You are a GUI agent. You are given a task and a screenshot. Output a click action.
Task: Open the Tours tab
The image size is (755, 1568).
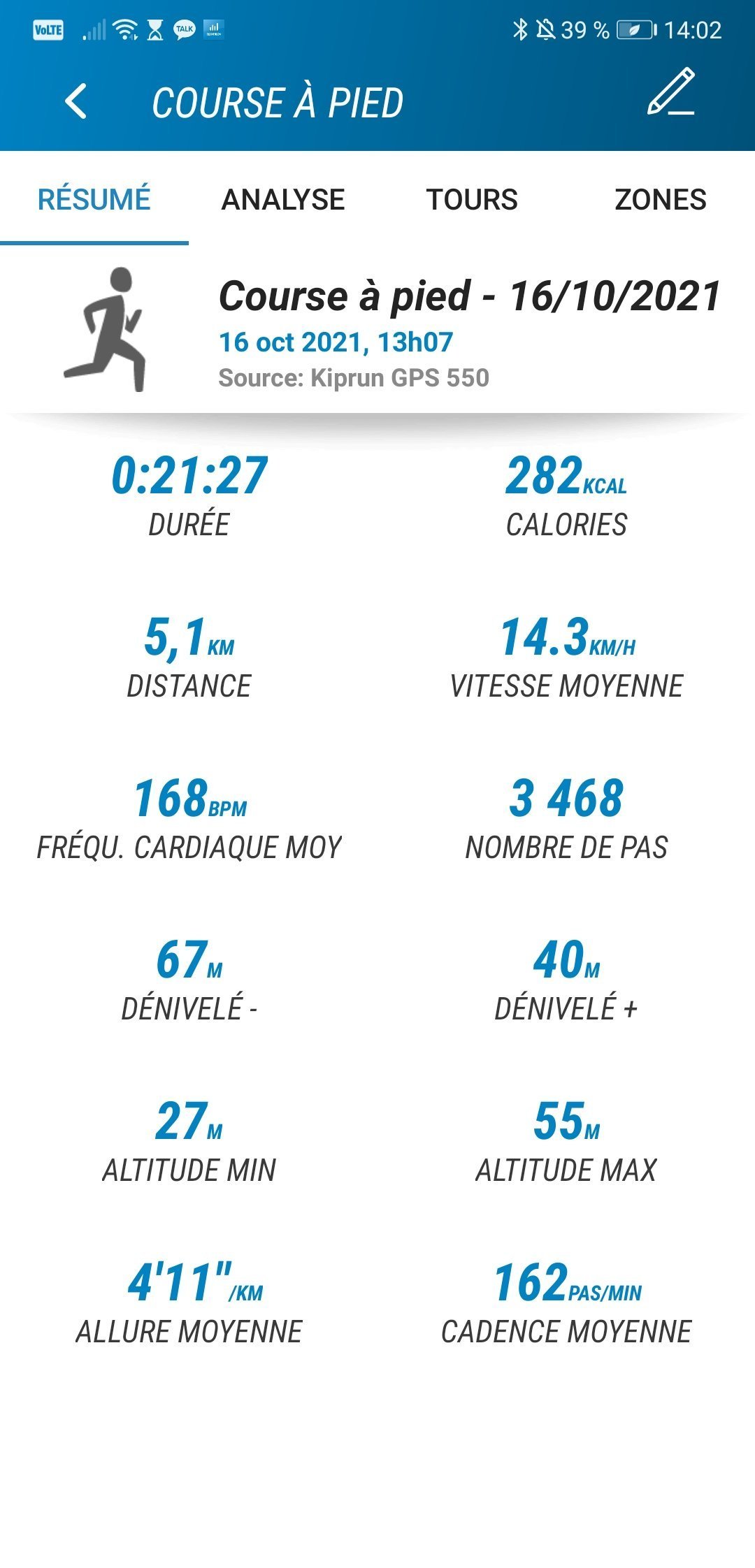[x=472, y=200]
